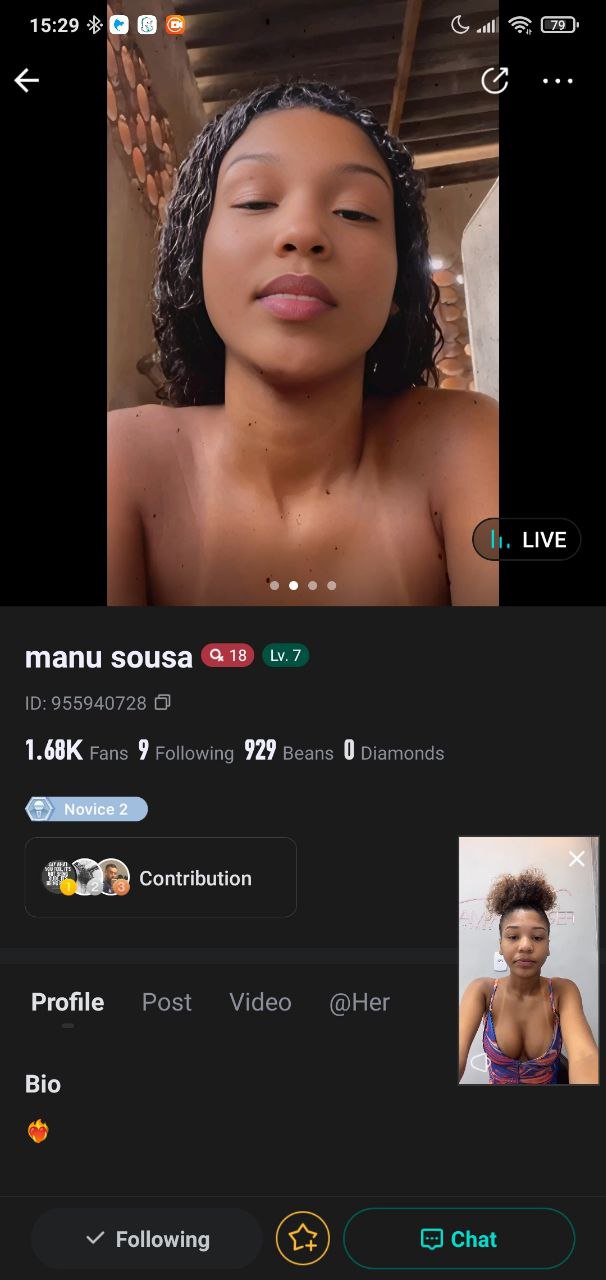Viewport: 606px width, 1280px height.
Task: Start a Chat with manu sousa
Action: [459, 1239]
